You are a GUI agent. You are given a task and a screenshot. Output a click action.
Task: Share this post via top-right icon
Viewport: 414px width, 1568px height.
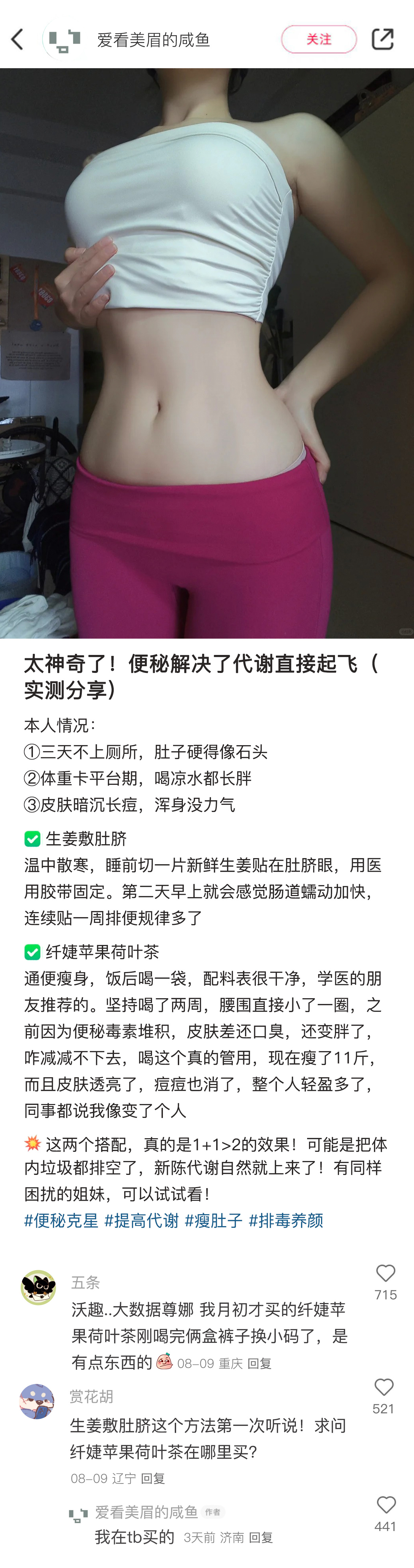[x=382, y=40]
